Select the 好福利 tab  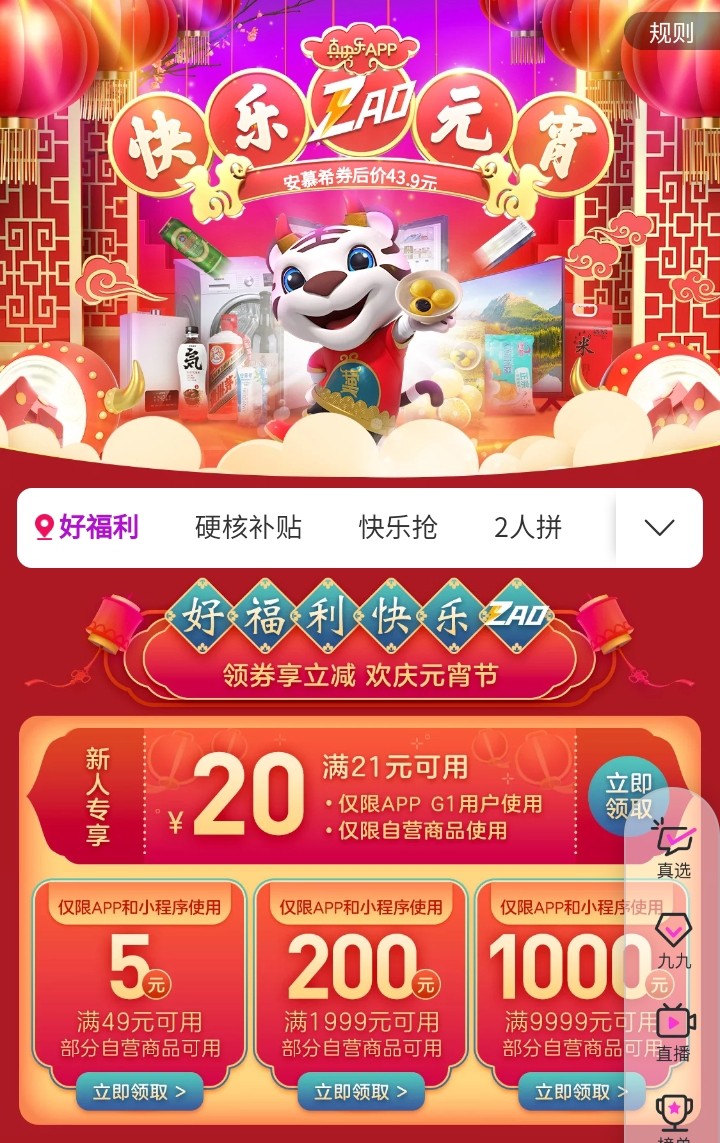(87, 527)
